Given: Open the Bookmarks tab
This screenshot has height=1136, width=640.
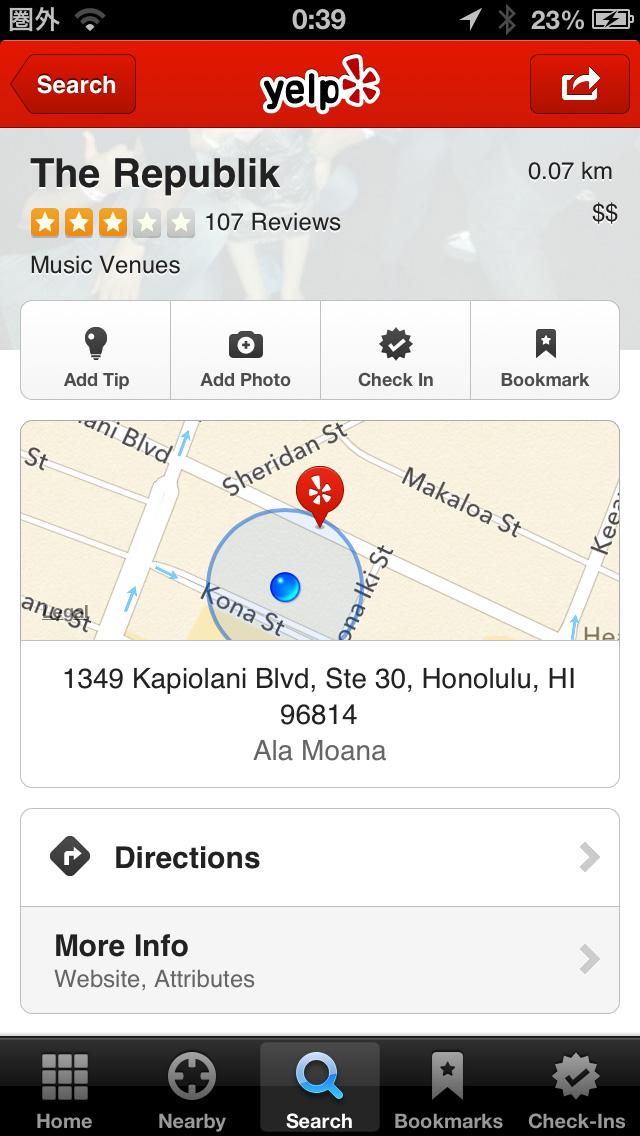Looking at the screenshot, I should (448, 1090).
